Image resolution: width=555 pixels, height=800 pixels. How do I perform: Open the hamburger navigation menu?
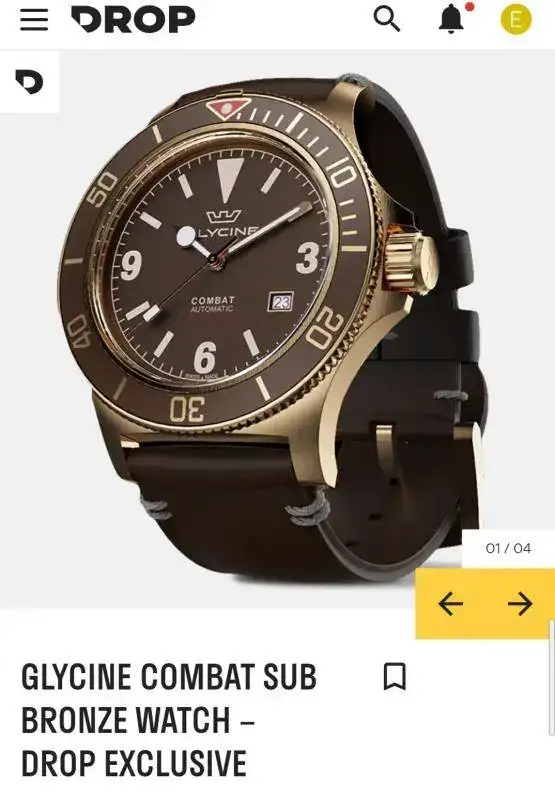click(34, 19)
